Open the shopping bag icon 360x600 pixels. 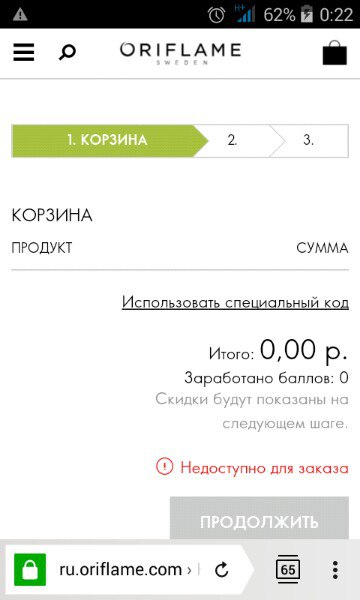[x=335, y=53]
